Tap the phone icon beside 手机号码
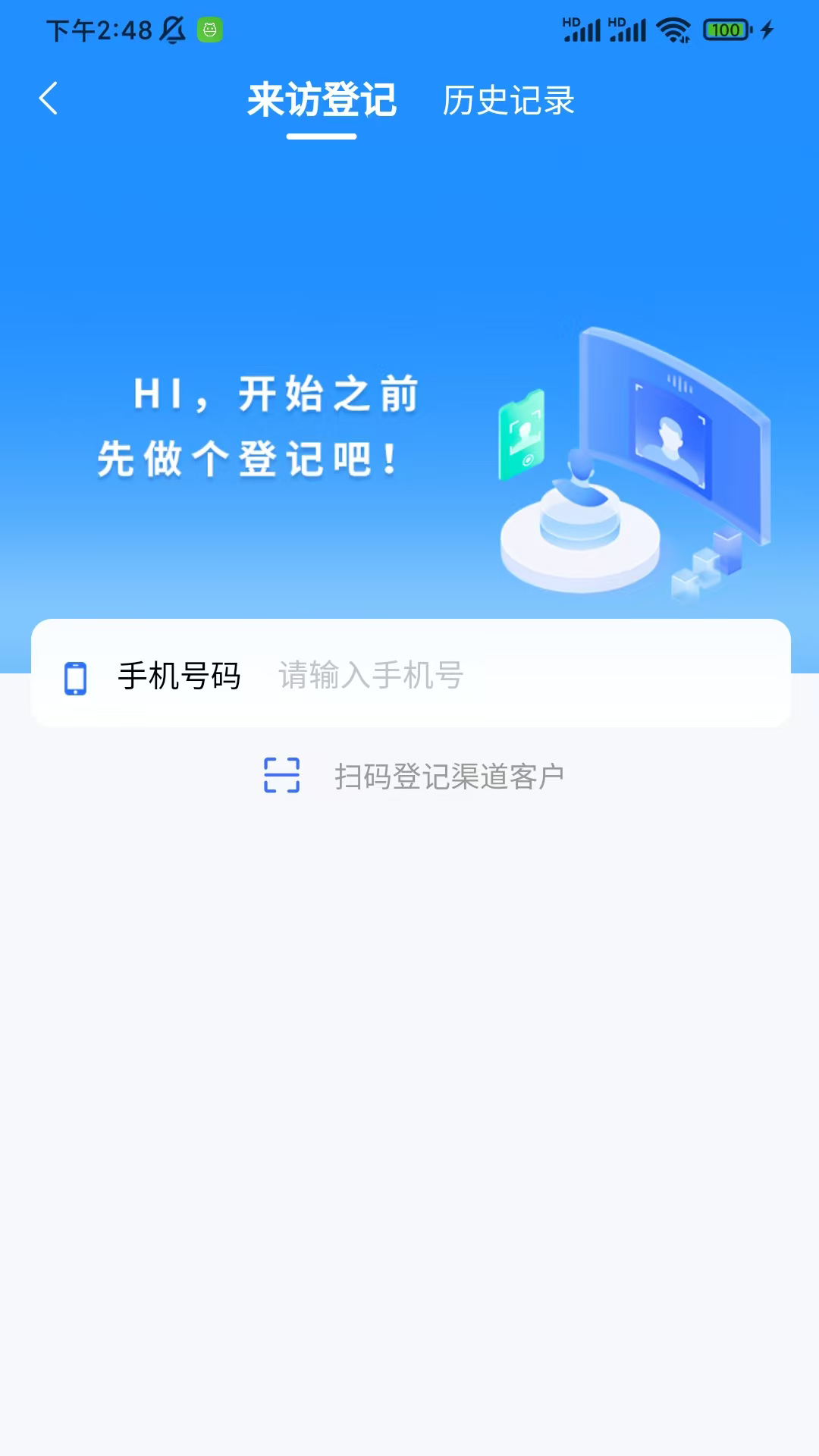This screenshot has width=819, height=1456. pyautogui.click(x=77, y=677)
